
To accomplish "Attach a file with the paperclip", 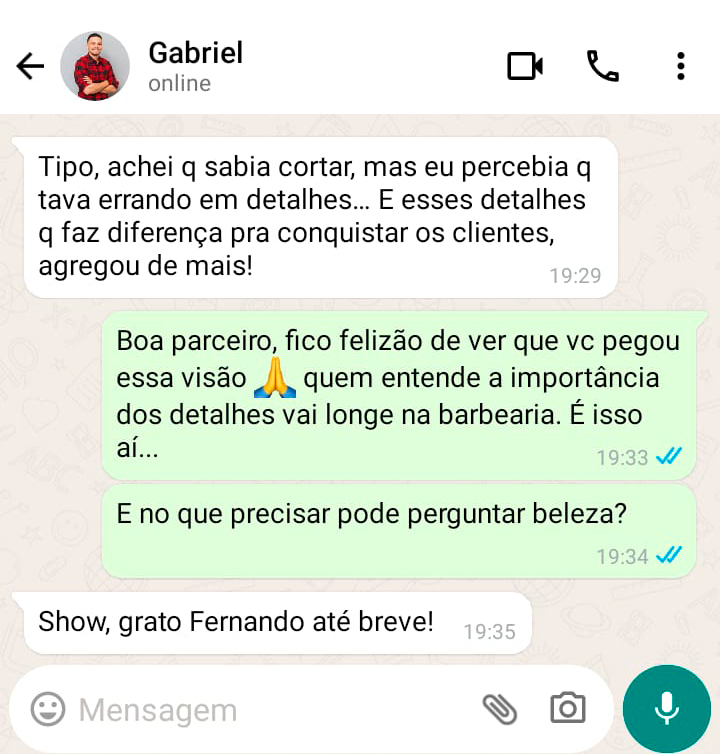I will (x=500, y=709).
